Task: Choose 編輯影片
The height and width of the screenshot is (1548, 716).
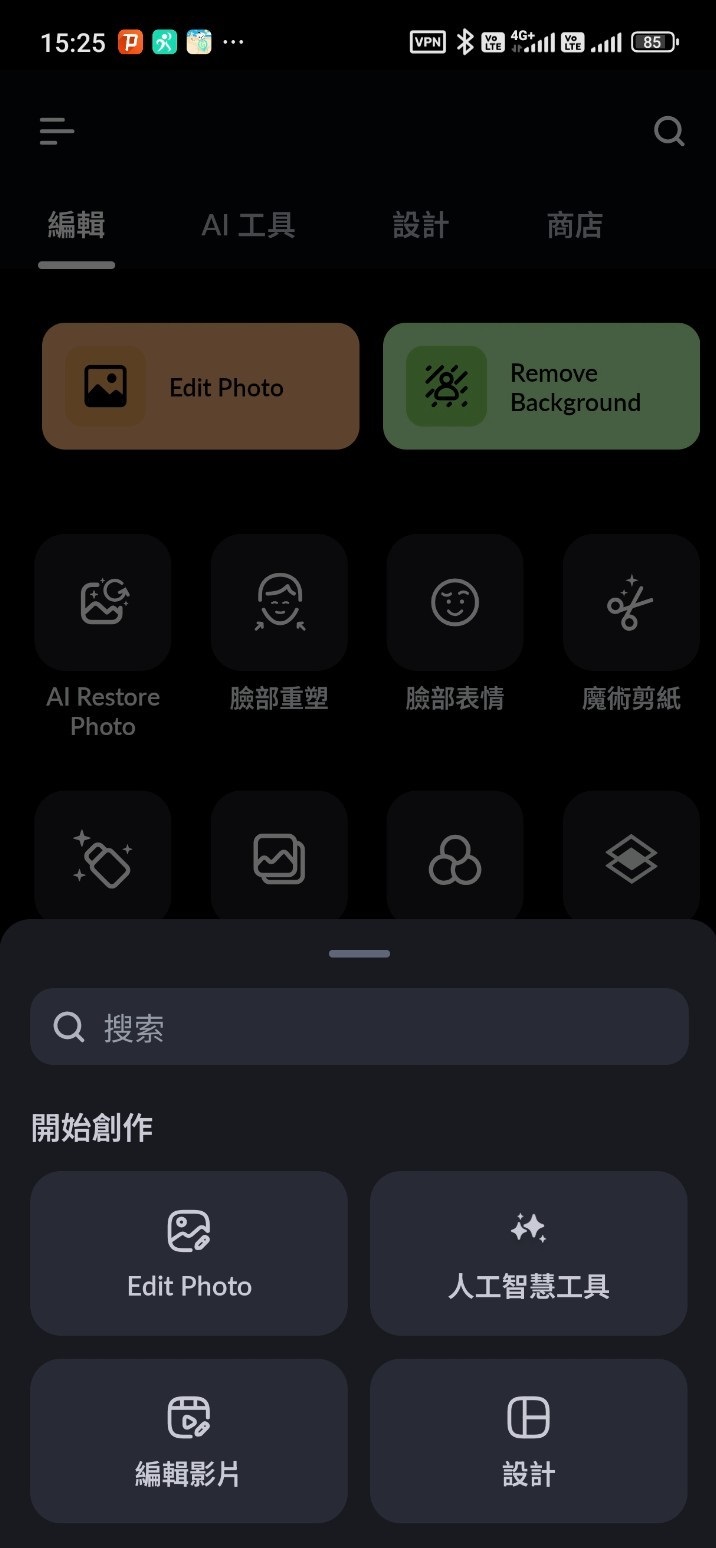Action: pos(189,1439)
